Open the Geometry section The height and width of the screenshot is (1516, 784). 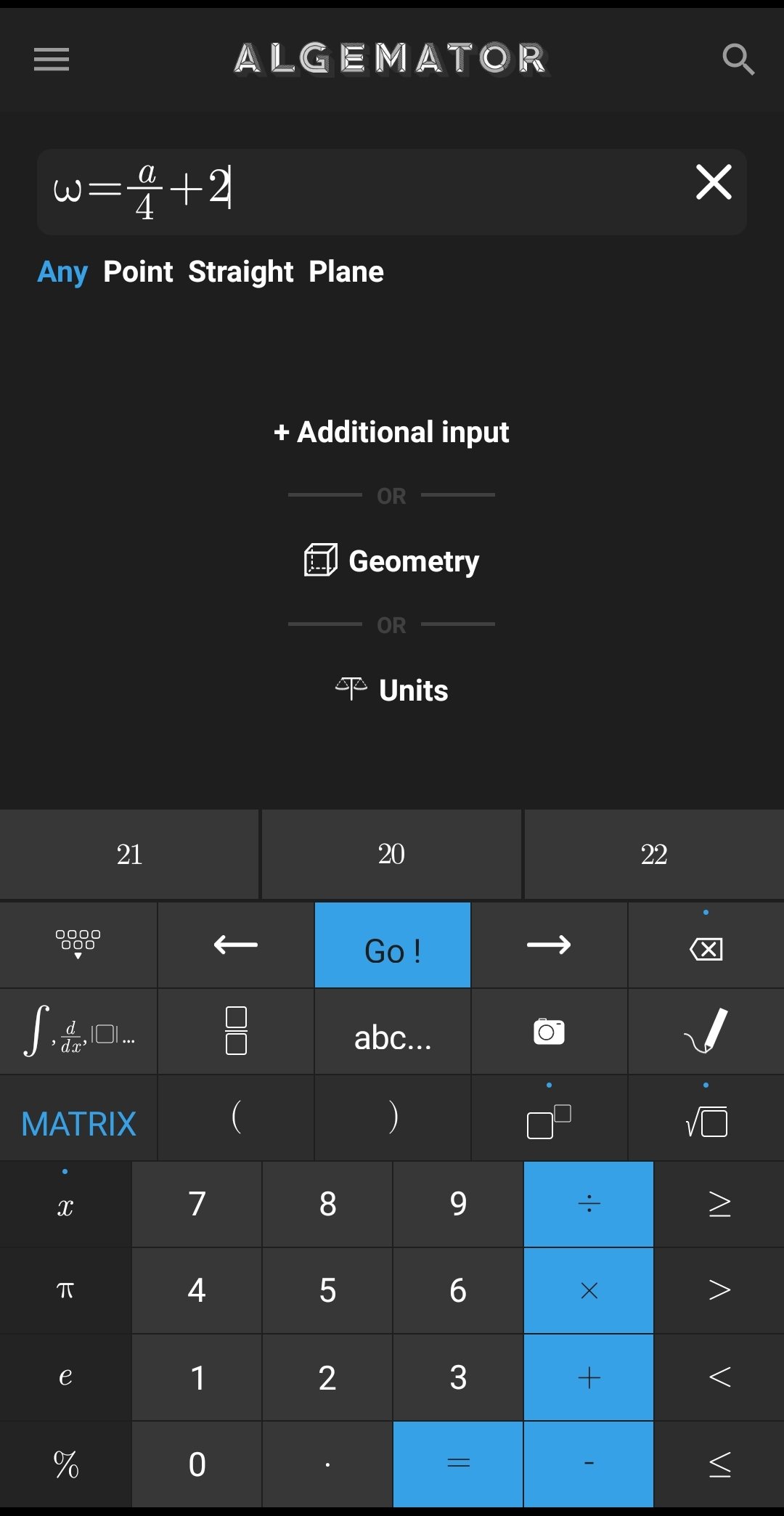pyautogui.click(x=391, y=561)
